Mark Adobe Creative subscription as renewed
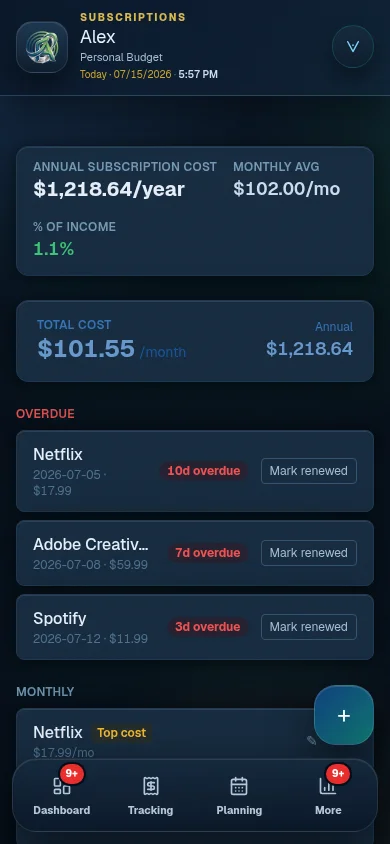 coord(309,553)
